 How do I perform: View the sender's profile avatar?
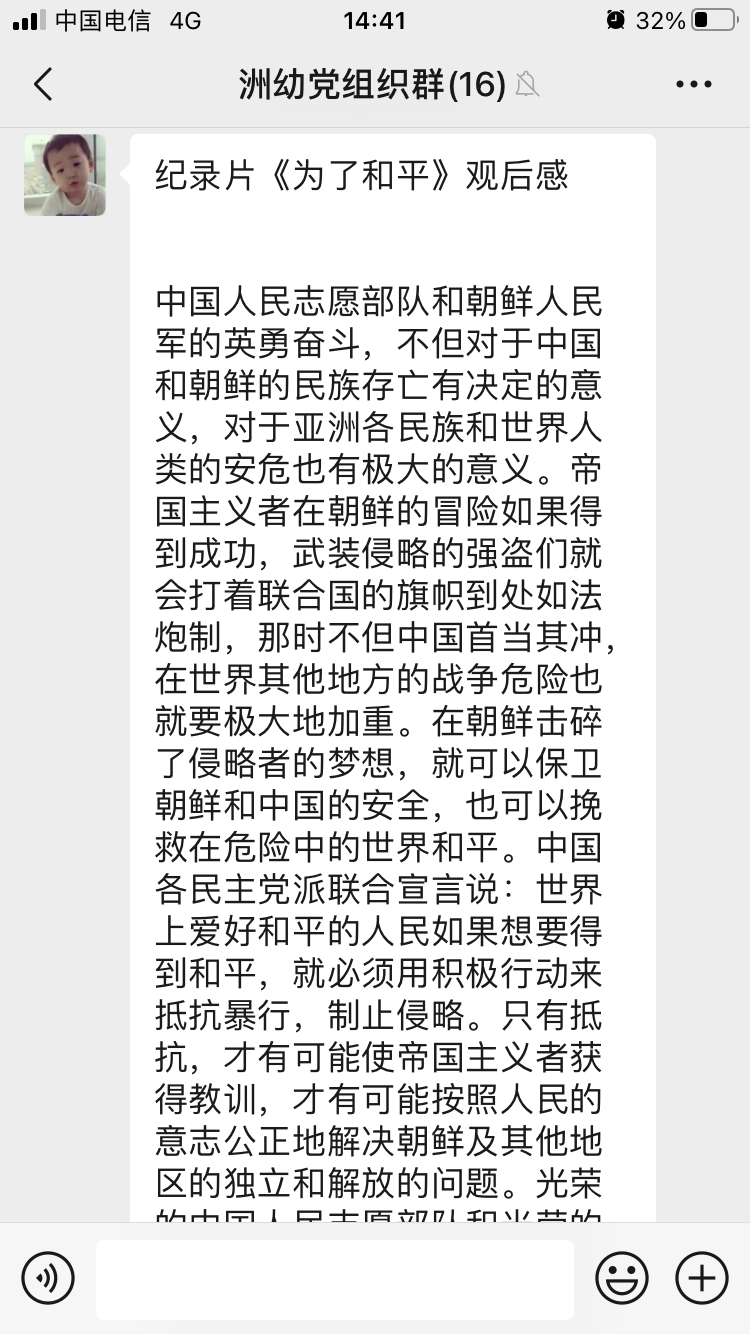65,175
